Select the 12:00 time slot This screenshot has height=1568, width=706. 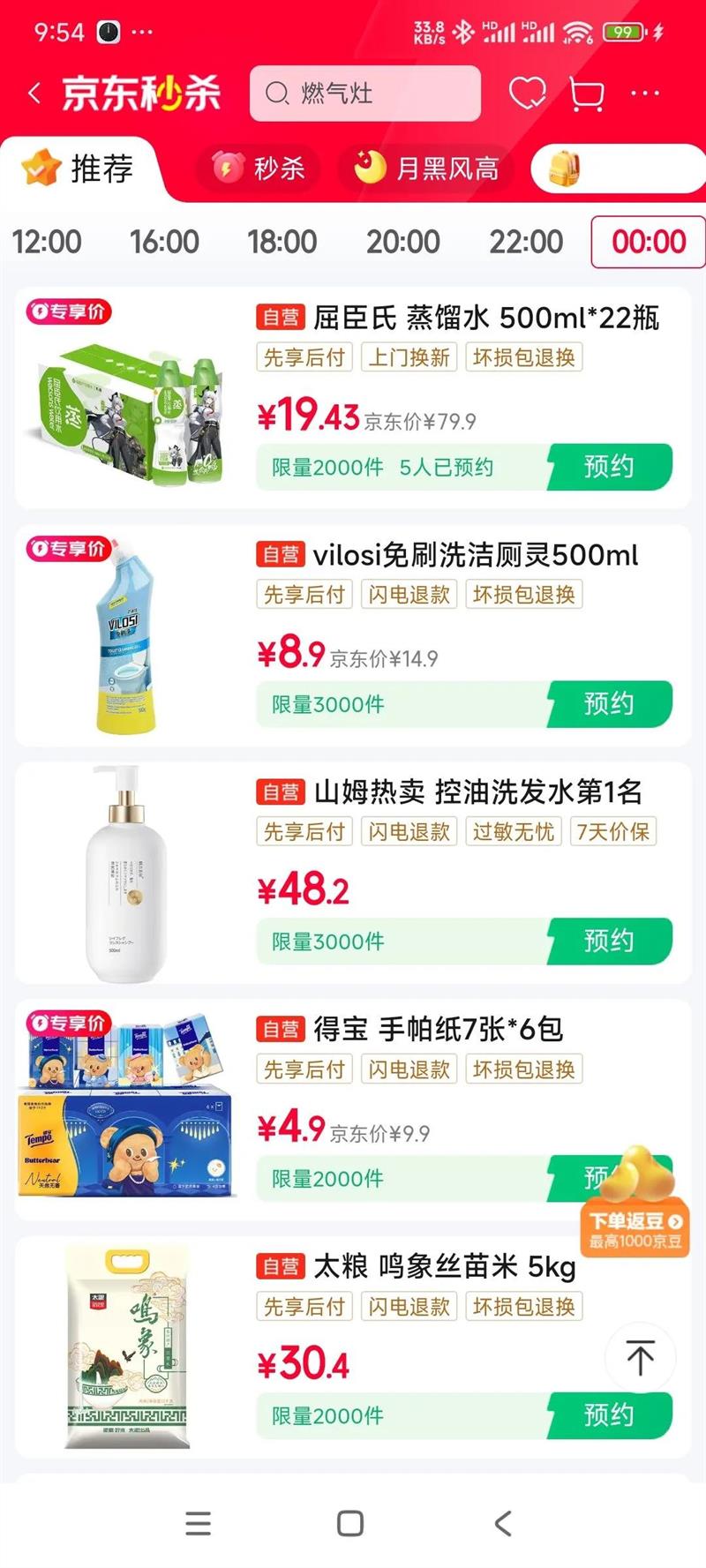(46, 242)
